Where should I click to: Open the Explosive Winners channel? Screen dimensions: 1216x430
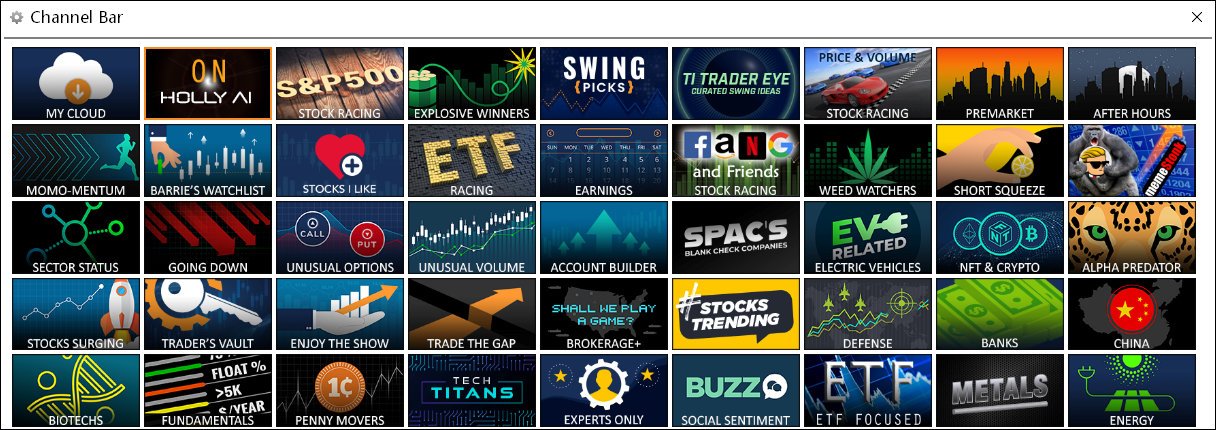472,84
